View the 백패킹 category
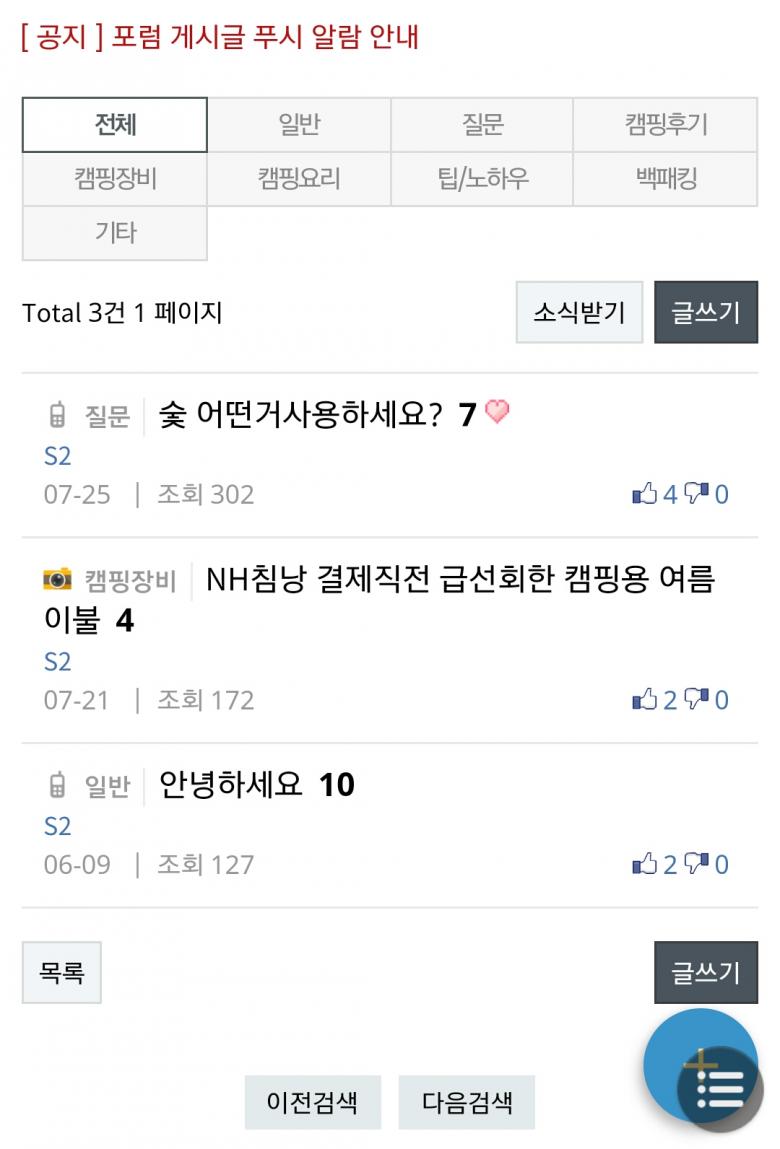Screen dimensions: 780x1149 [666, 179]
